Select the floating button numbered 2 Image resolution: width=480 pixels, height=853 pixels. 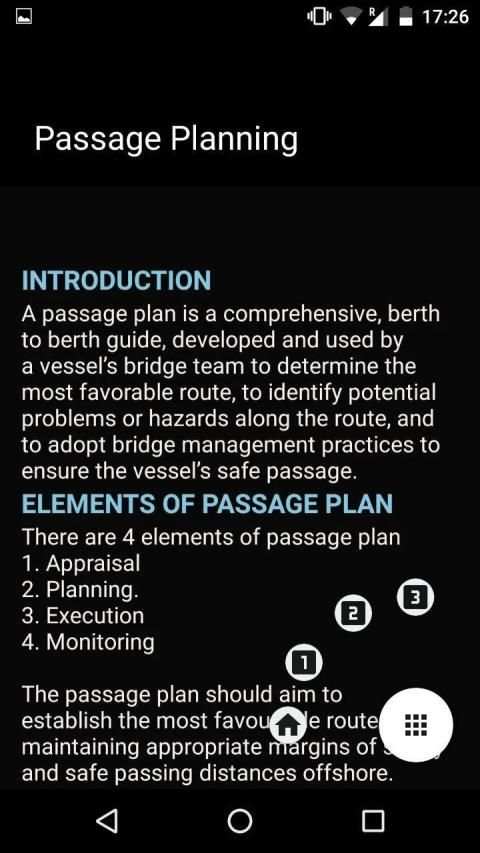(353, 614)
